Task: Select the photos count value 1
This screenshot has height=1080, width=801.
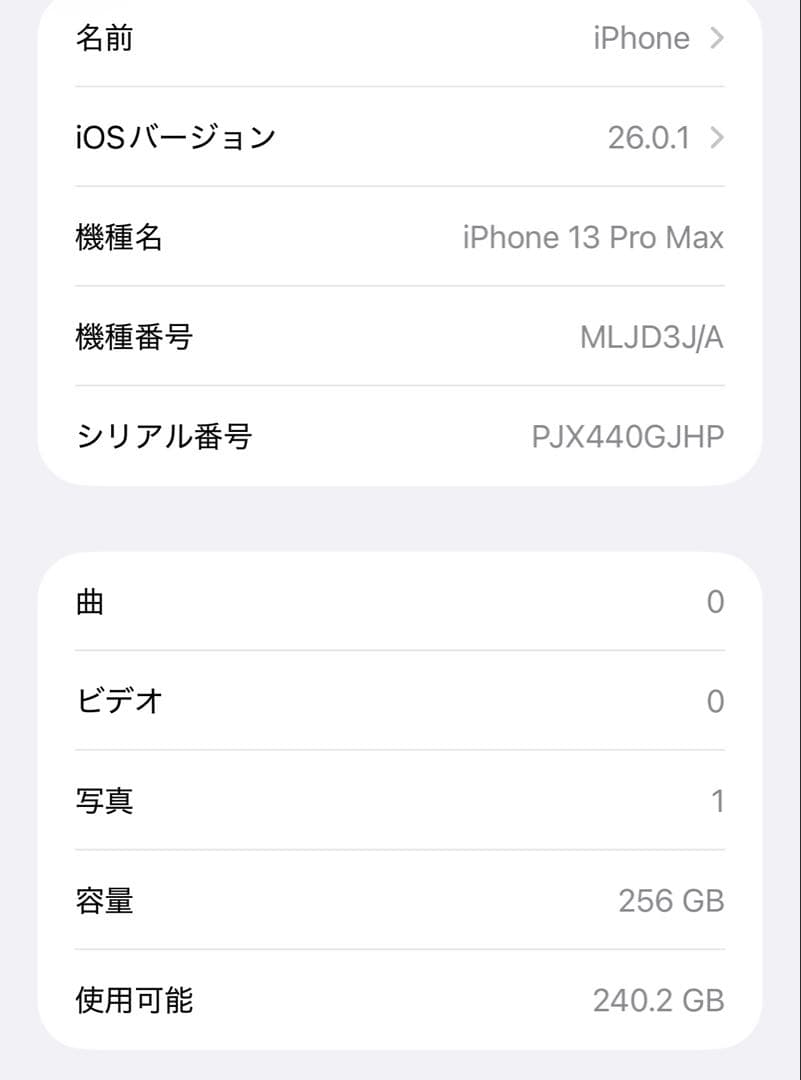Action: pyautogui.click(x=716, y=800)
